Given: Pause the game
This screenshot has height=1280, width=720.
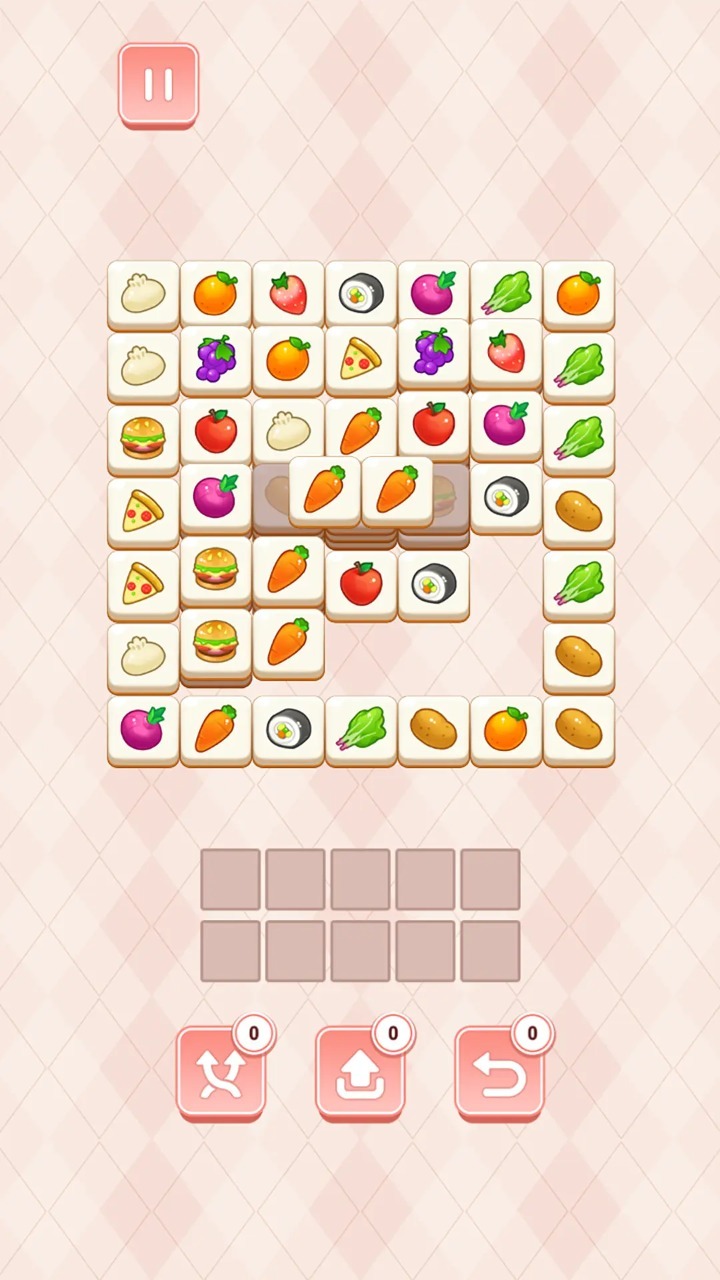Looking at the screenshot, I should click(158, 84).
